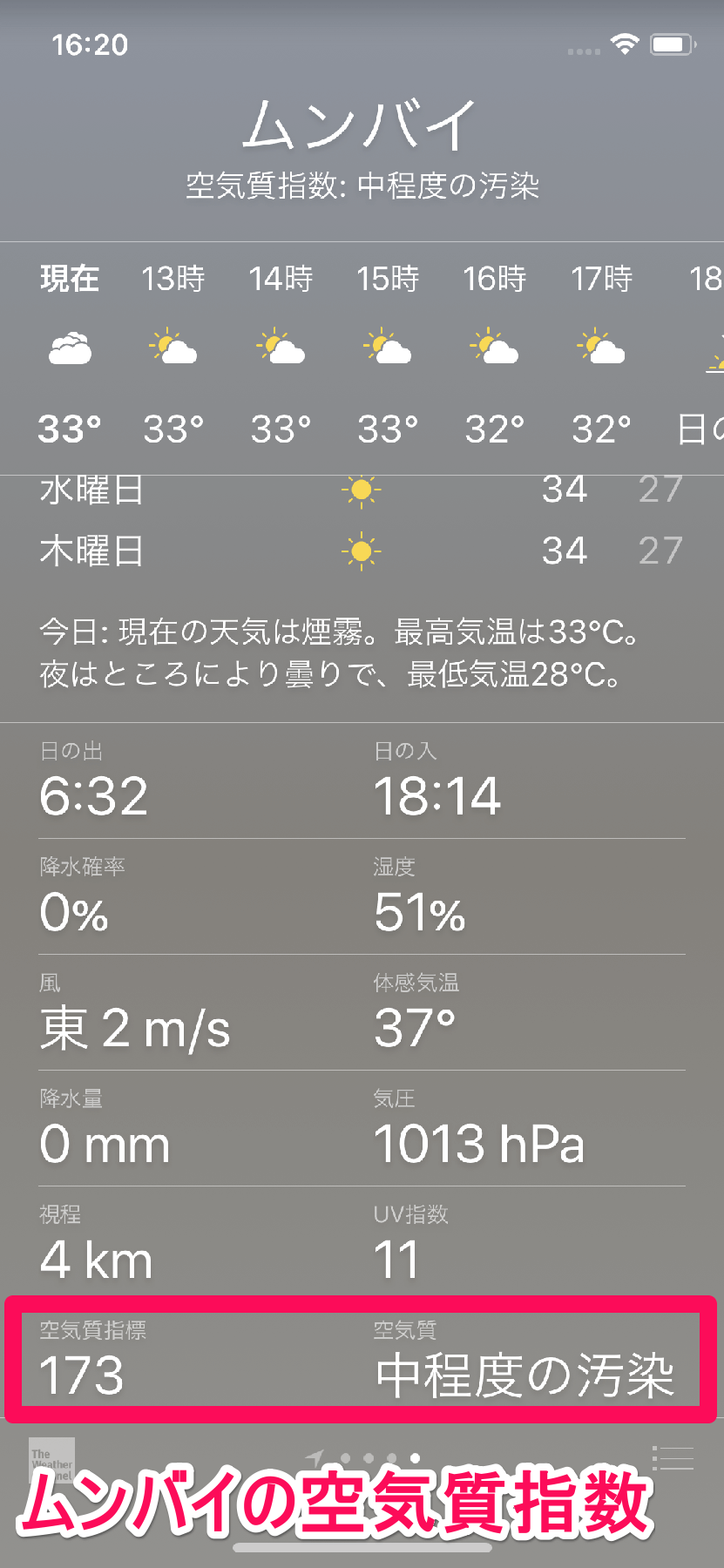Tap the 空気質指数 subtitle under the city name
724x1568 pixels.
[x=361, y=186]
